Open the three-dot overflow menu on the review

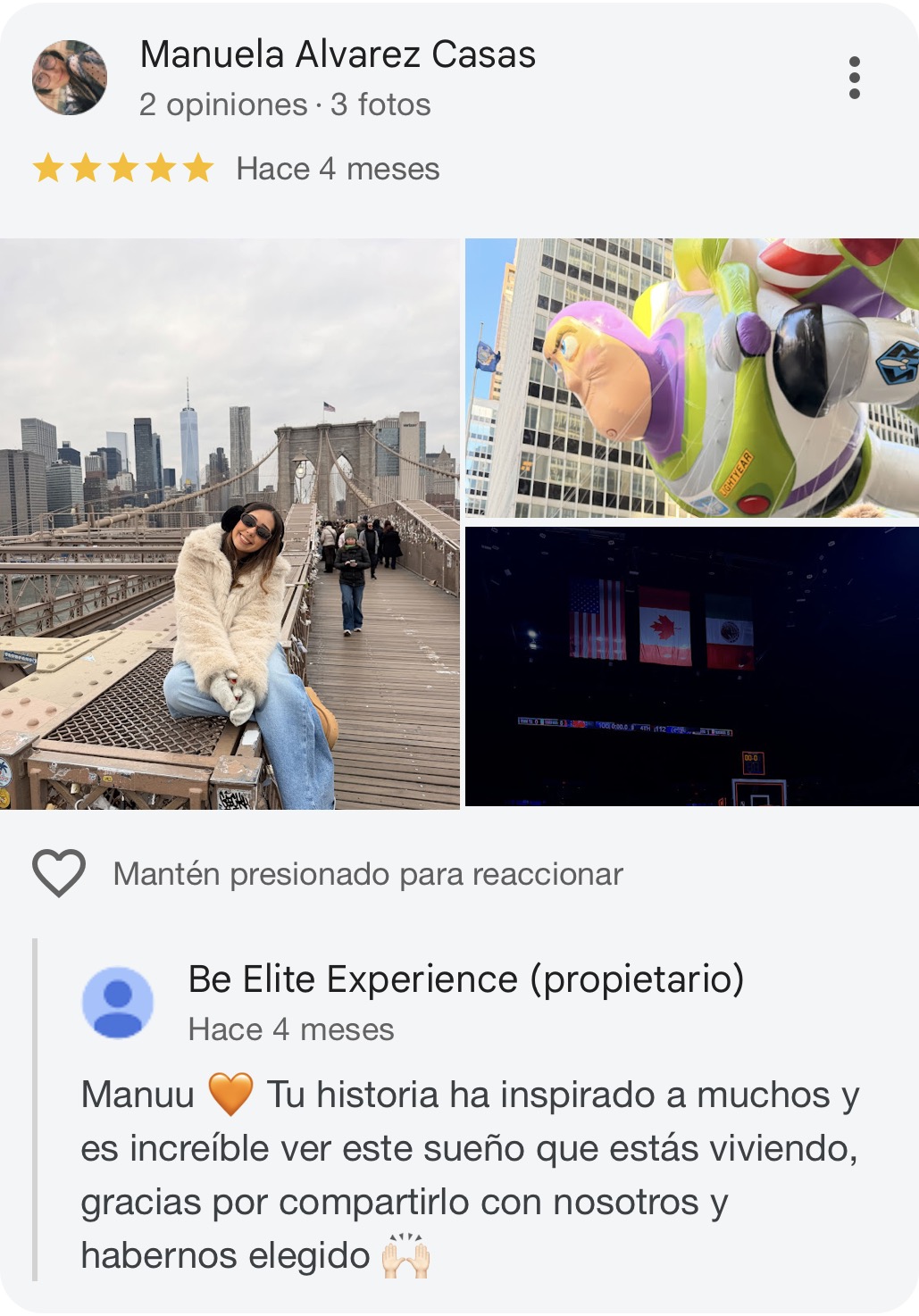click(855, 78)
